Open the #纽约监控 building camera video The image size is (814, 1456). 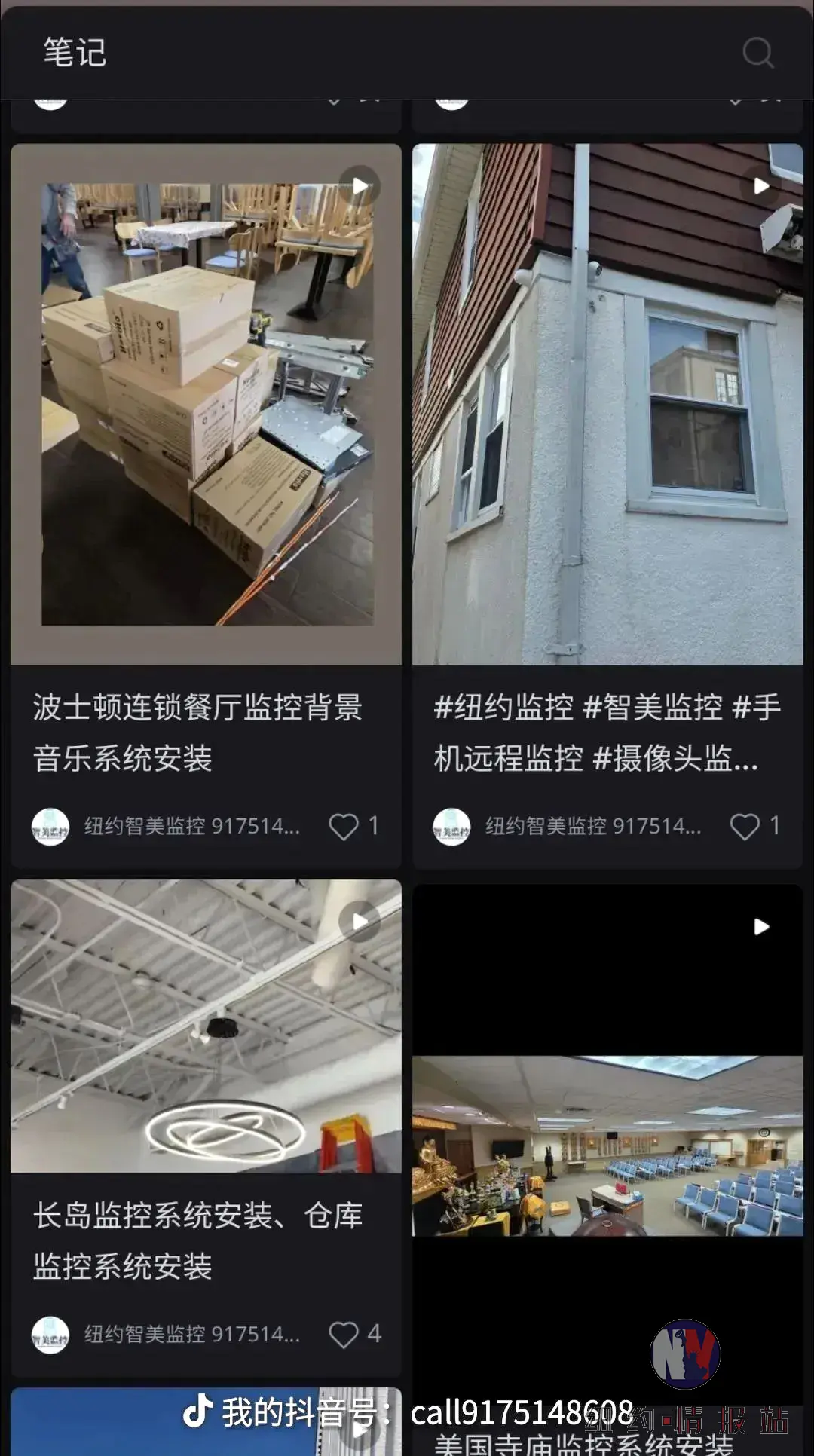tap(607, 405)
